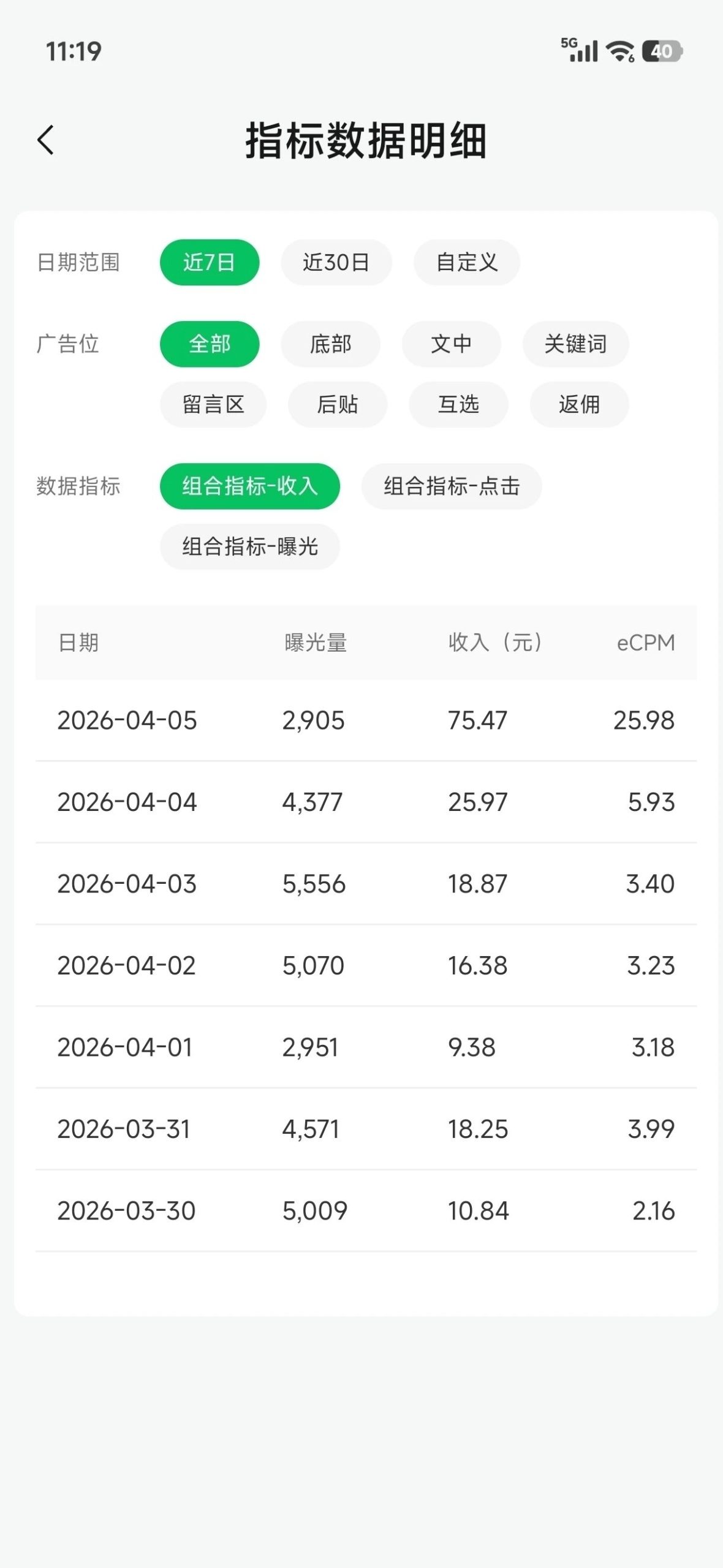Choose the 自定义 custom date range
Image resolution: width=723 pixels, height=1568 pixels.
[467, 262]
